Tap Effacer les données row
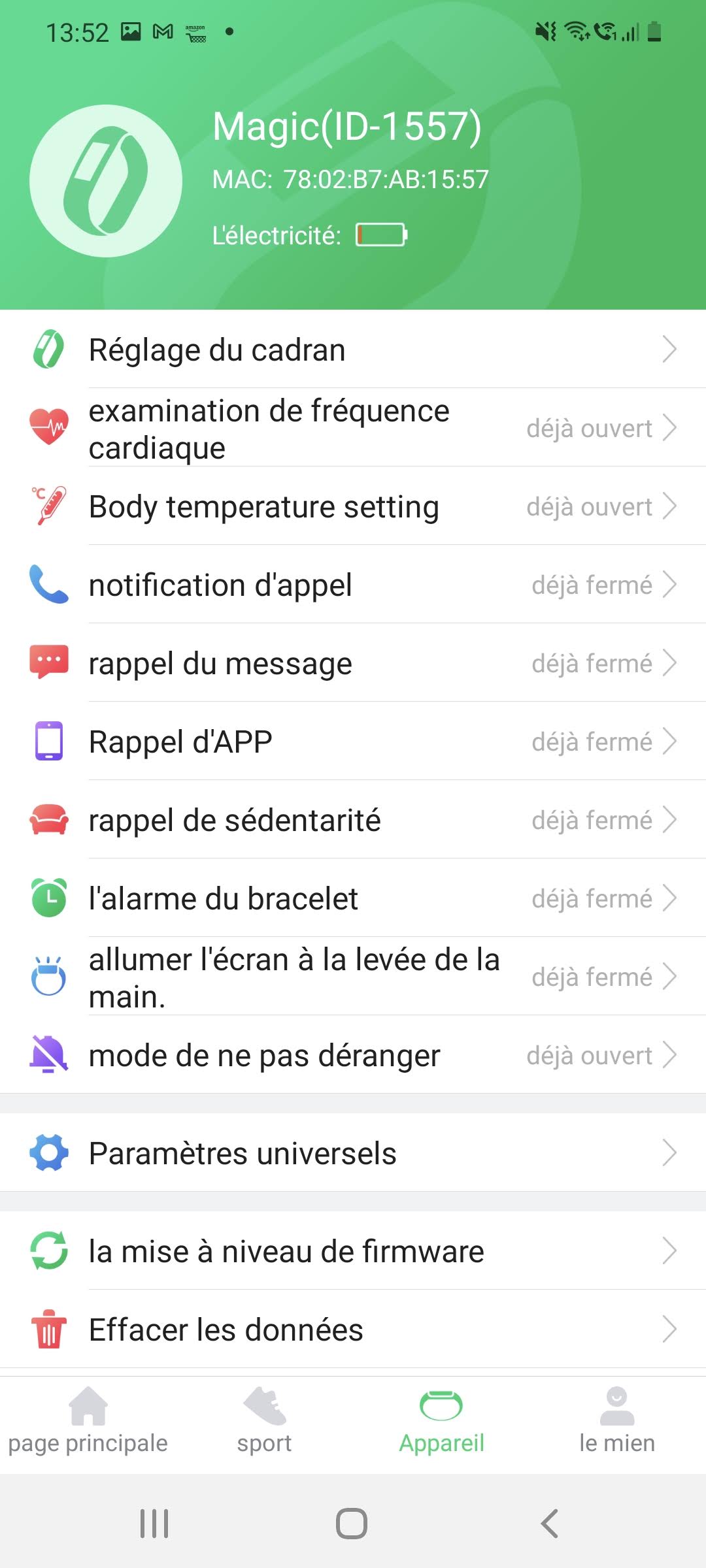 [353, 1330]
